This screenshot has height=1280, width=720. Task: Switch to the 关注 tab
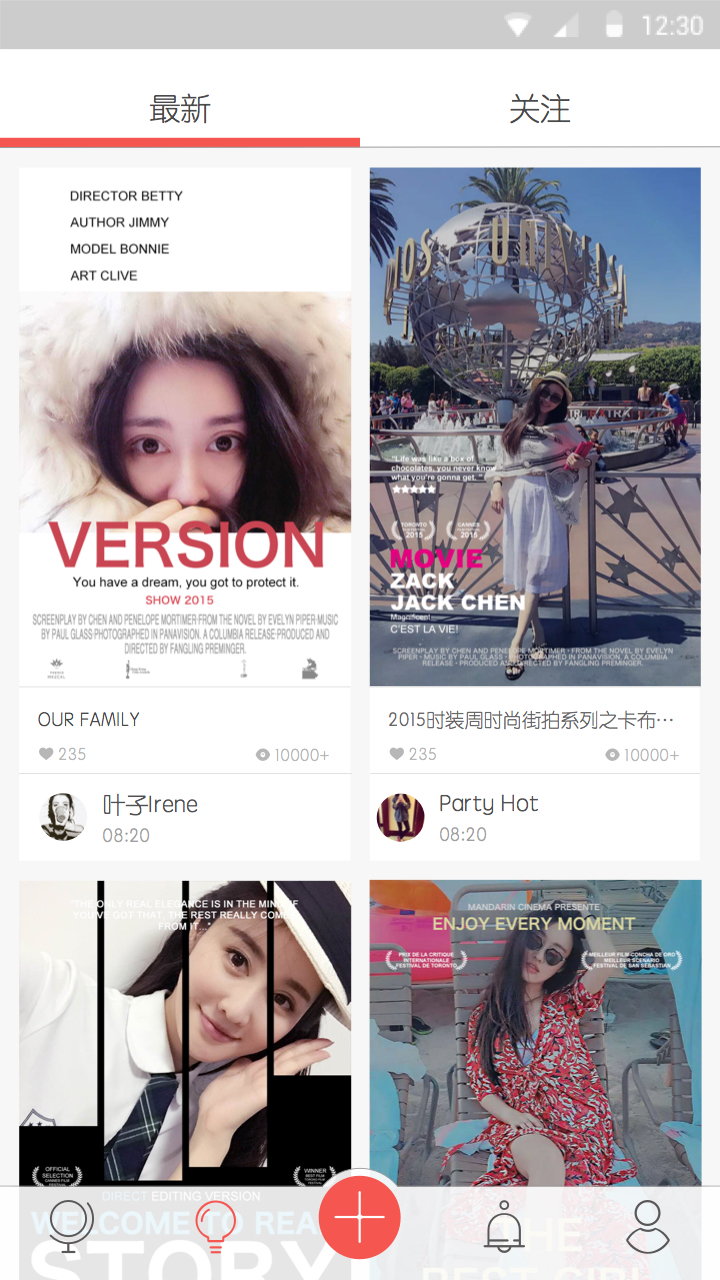[x=540, y=108]
